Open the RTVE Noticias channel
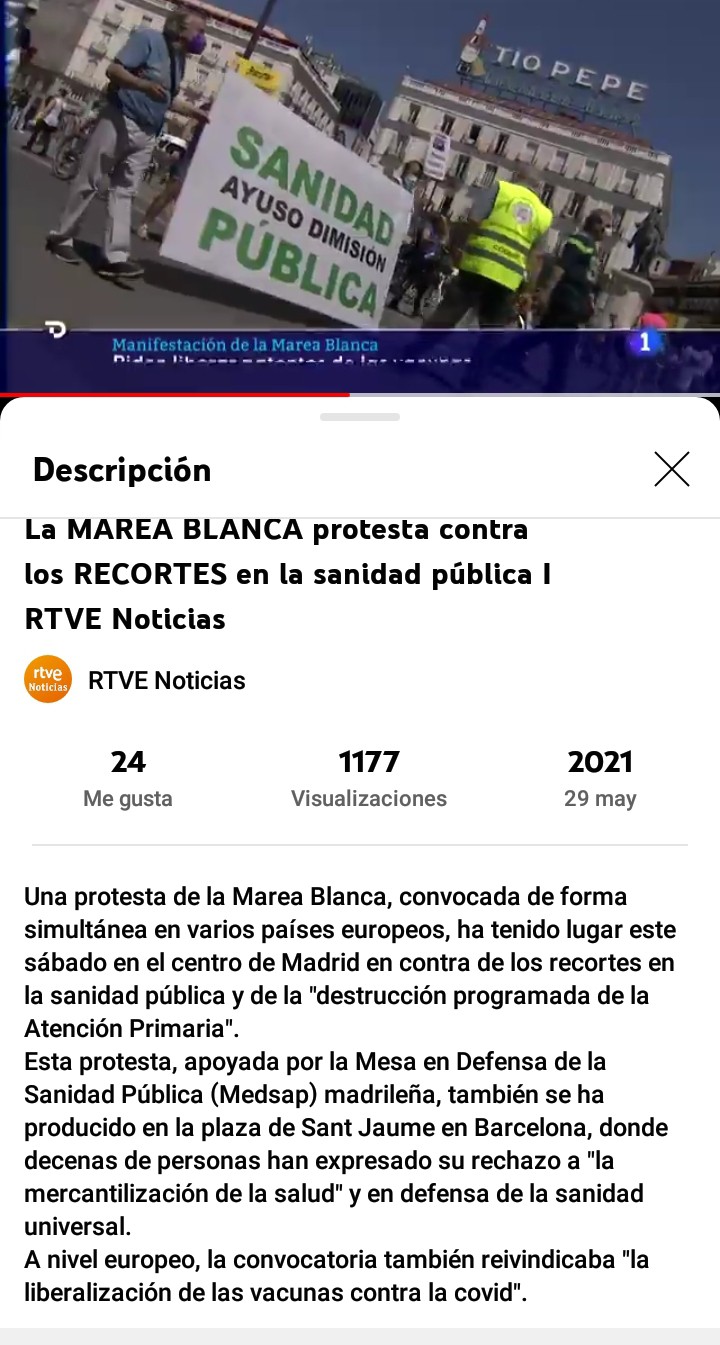Viewport: 720px width, 1345px height. point(135,680)
